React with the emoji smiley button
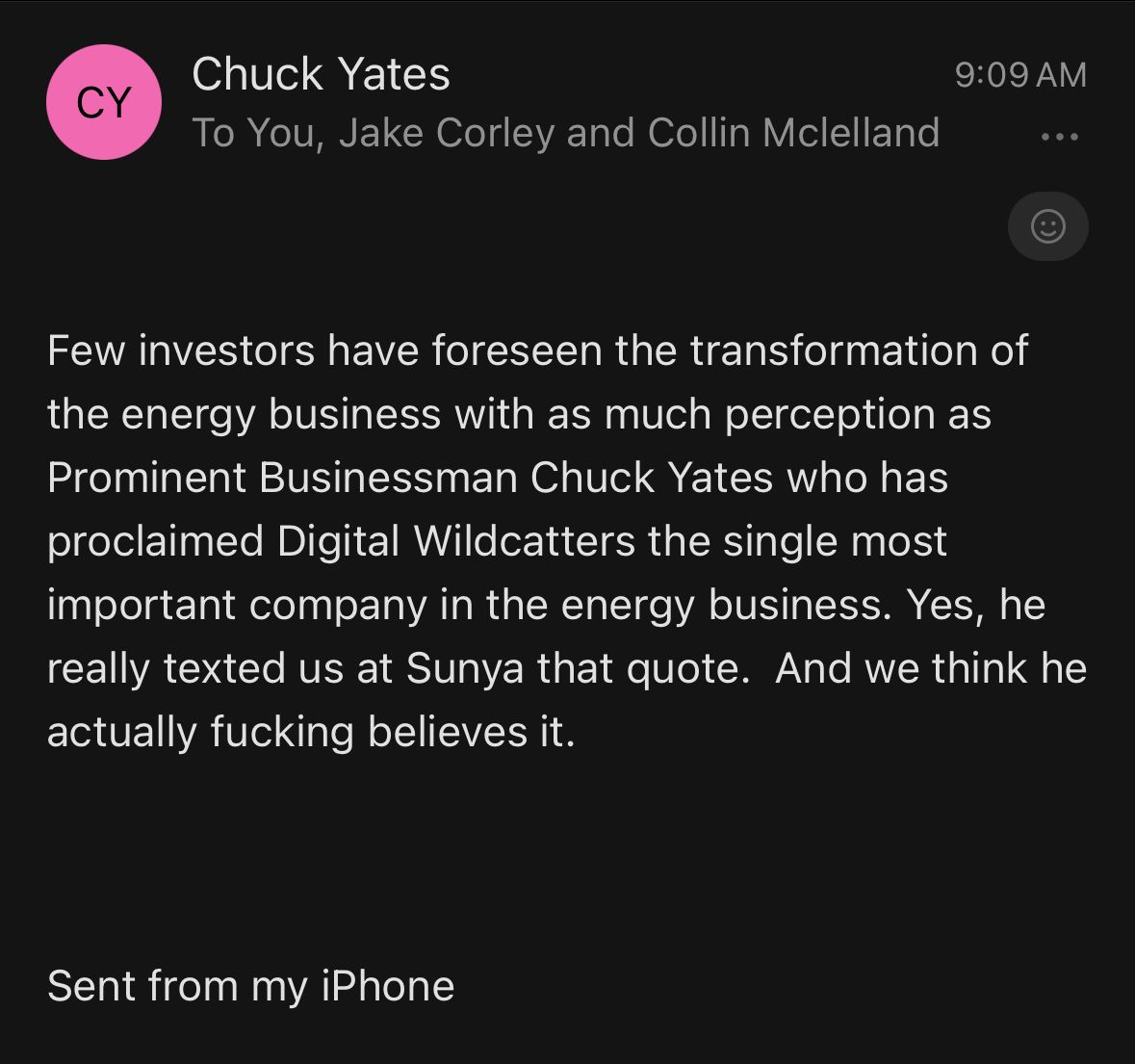 point(1047,226)
